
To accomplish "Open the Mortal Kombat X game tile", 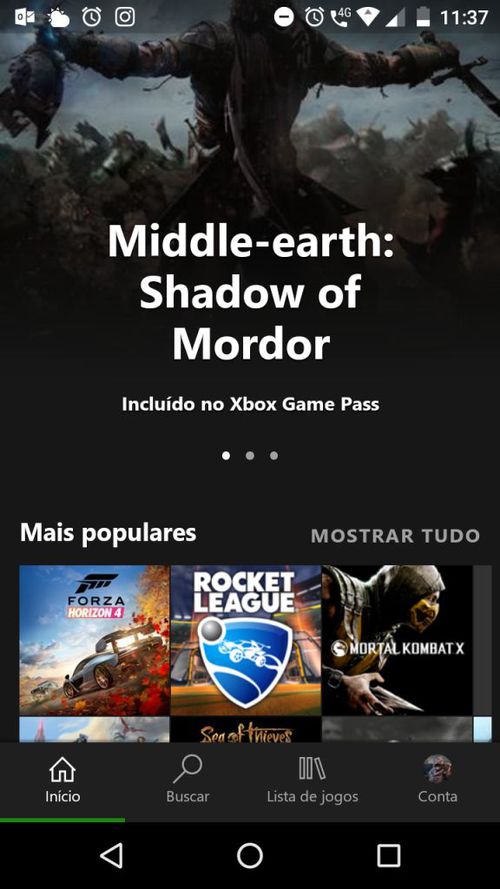I will pos(397,640).
